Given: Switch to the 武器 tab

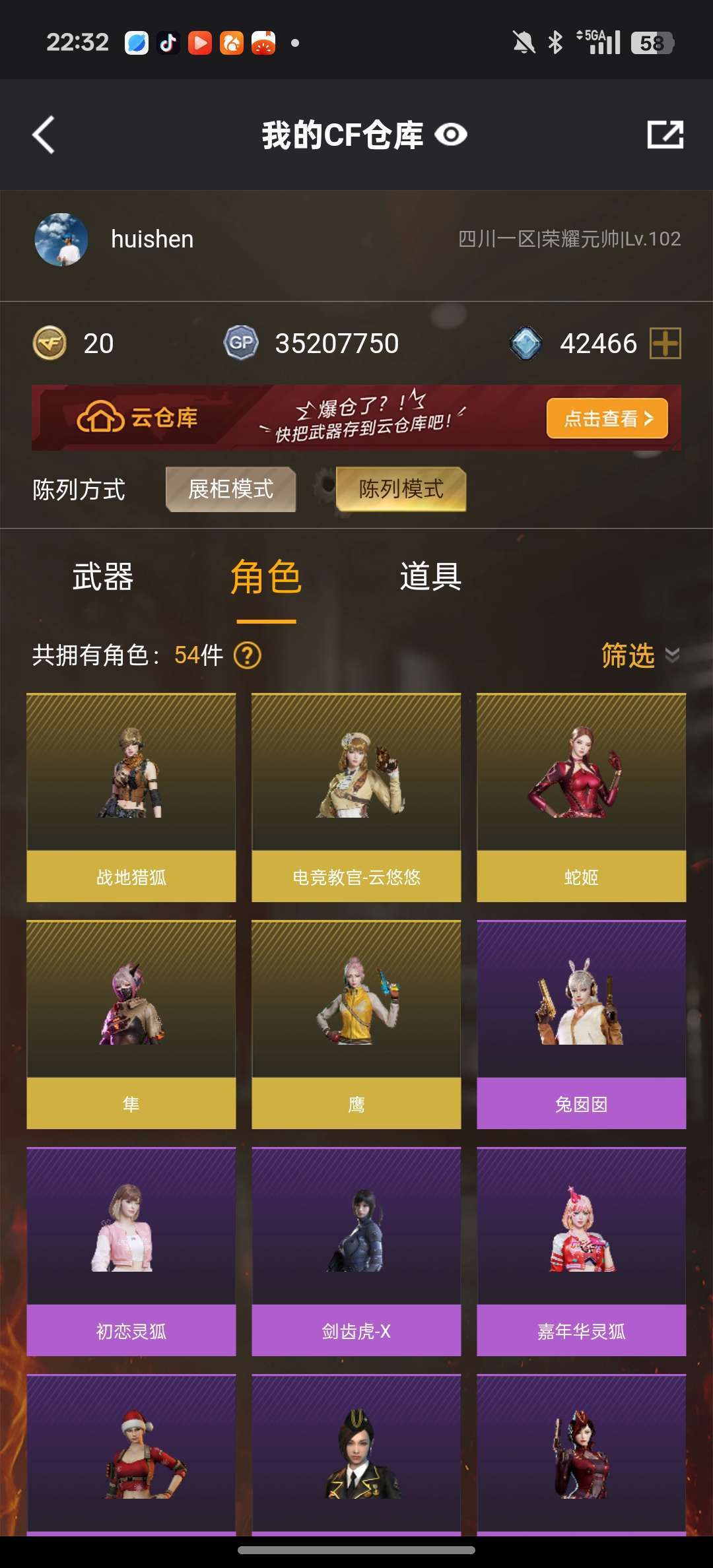Looking at the screenshot, I should pos(103,577).
